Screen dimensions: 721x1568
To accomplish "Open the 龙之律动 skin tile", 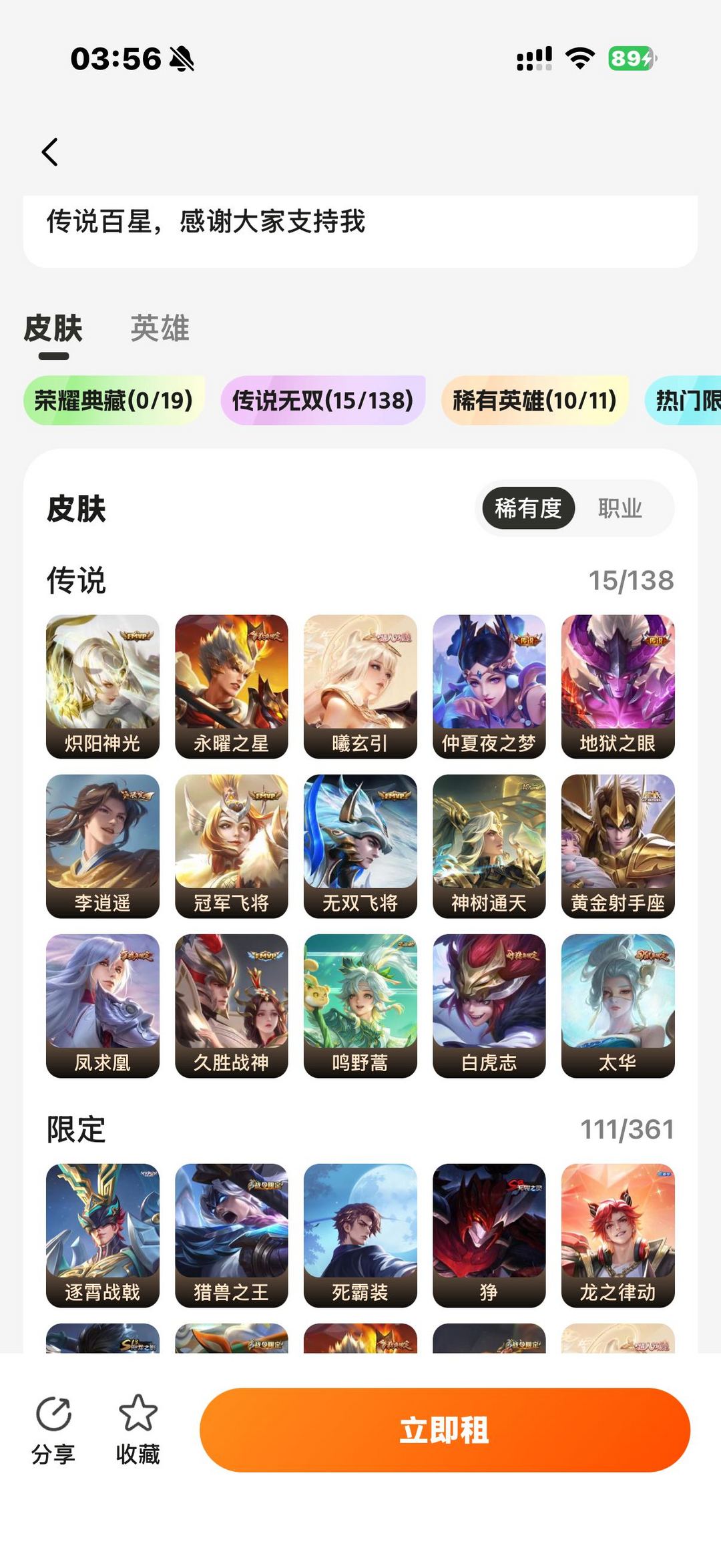I will tap(618, 1235).
